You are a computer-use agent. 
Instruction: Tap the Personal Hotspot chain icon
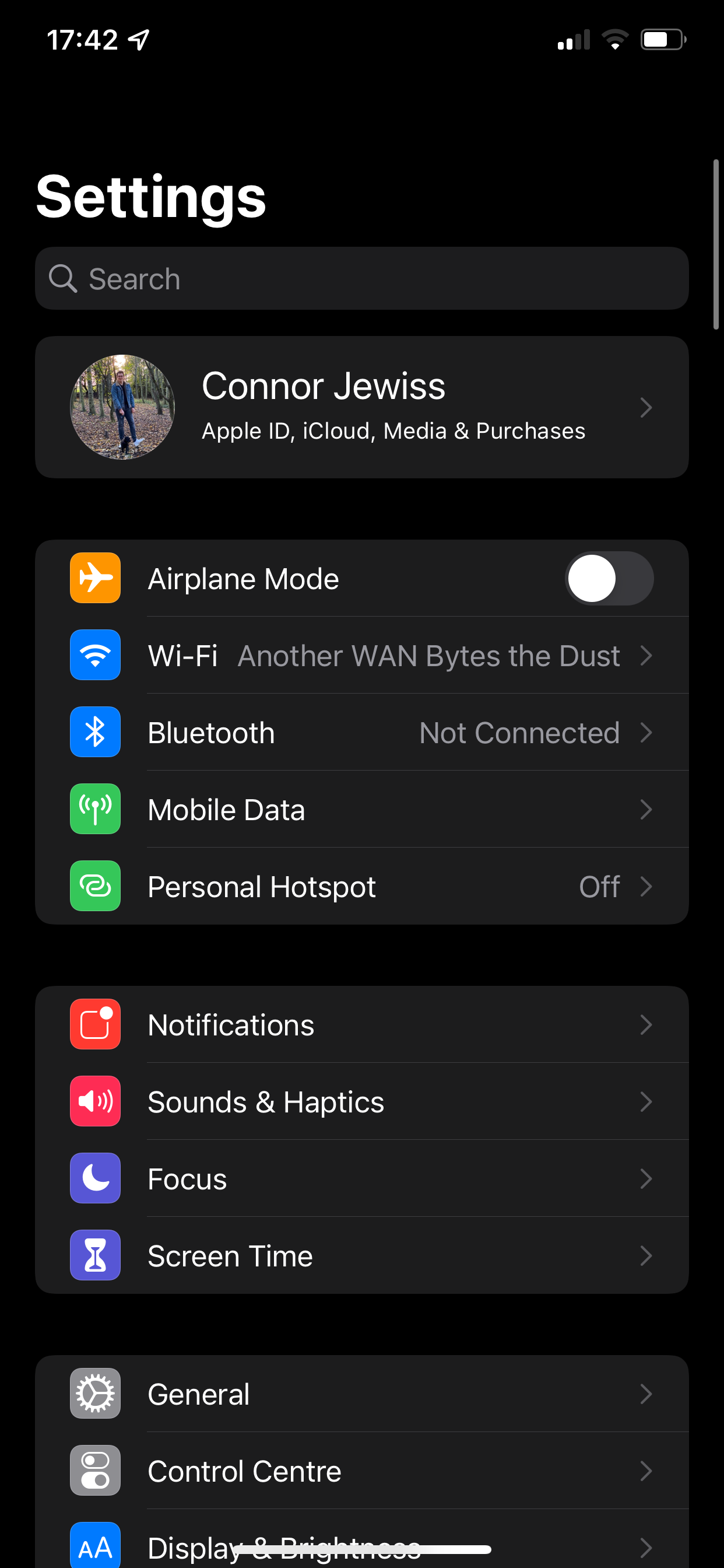point(95,886)
